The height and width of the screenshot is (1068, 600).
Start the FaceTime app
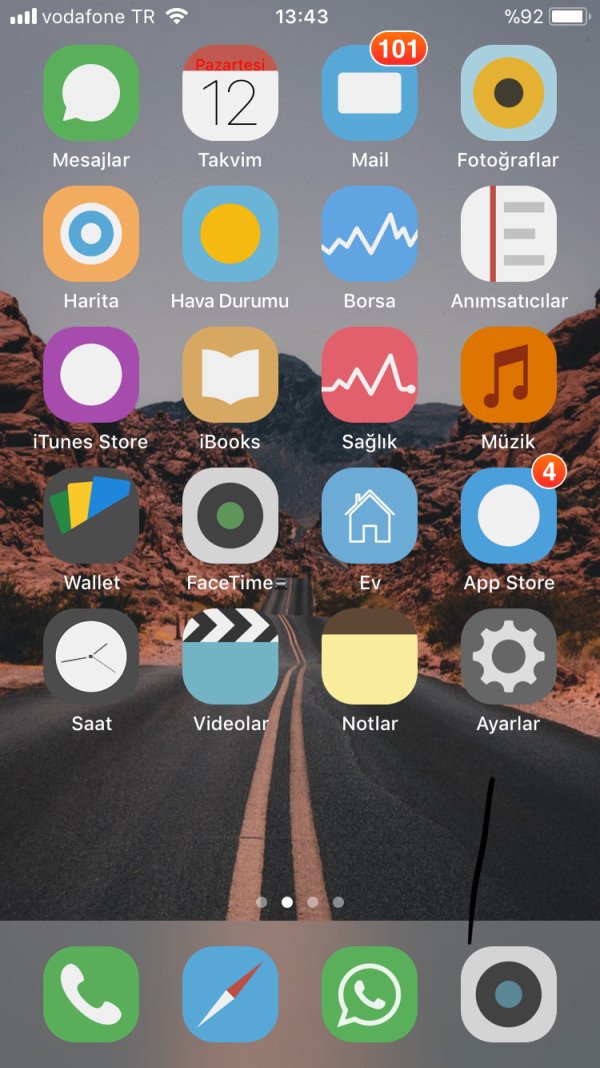pyautogui.click(x=230, y=516)
